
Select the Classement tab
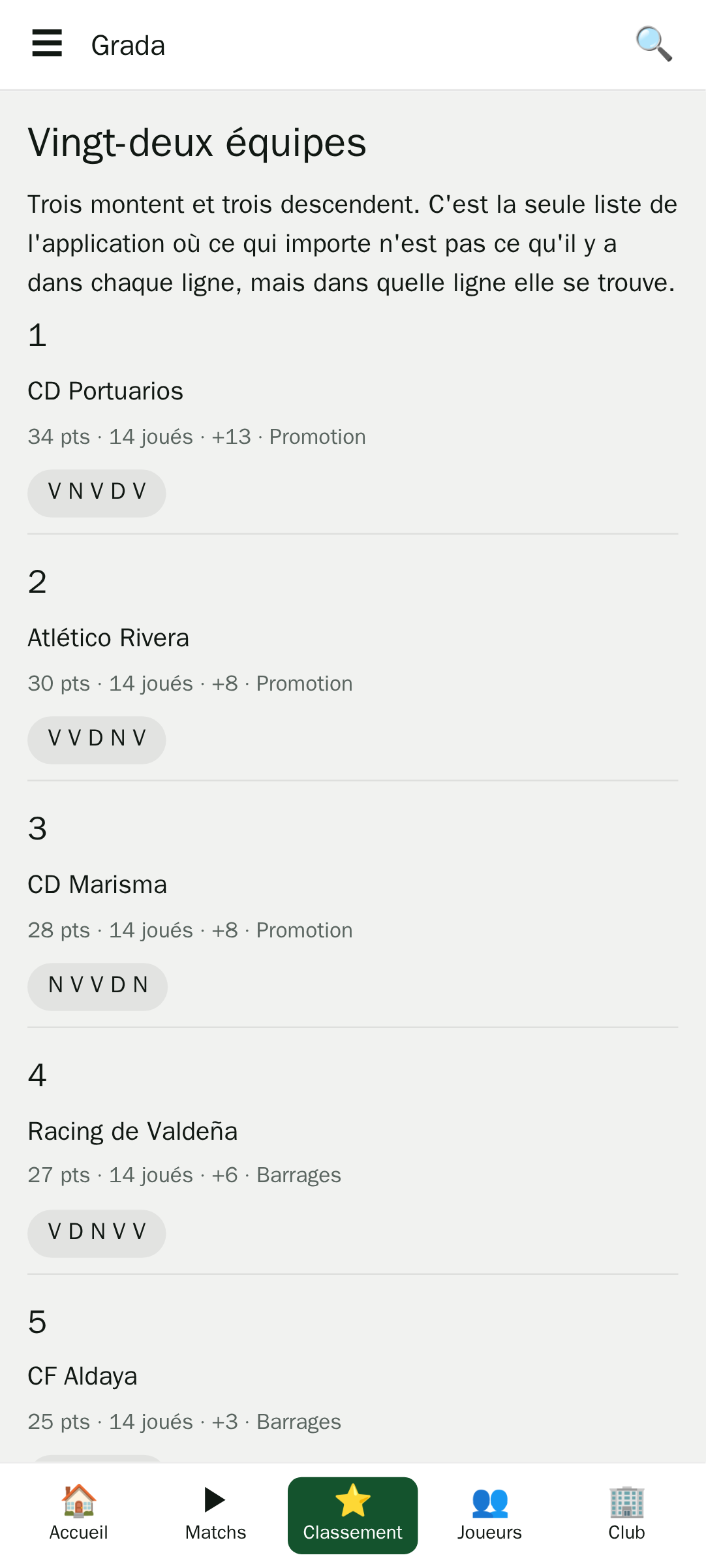point(353,1514)
